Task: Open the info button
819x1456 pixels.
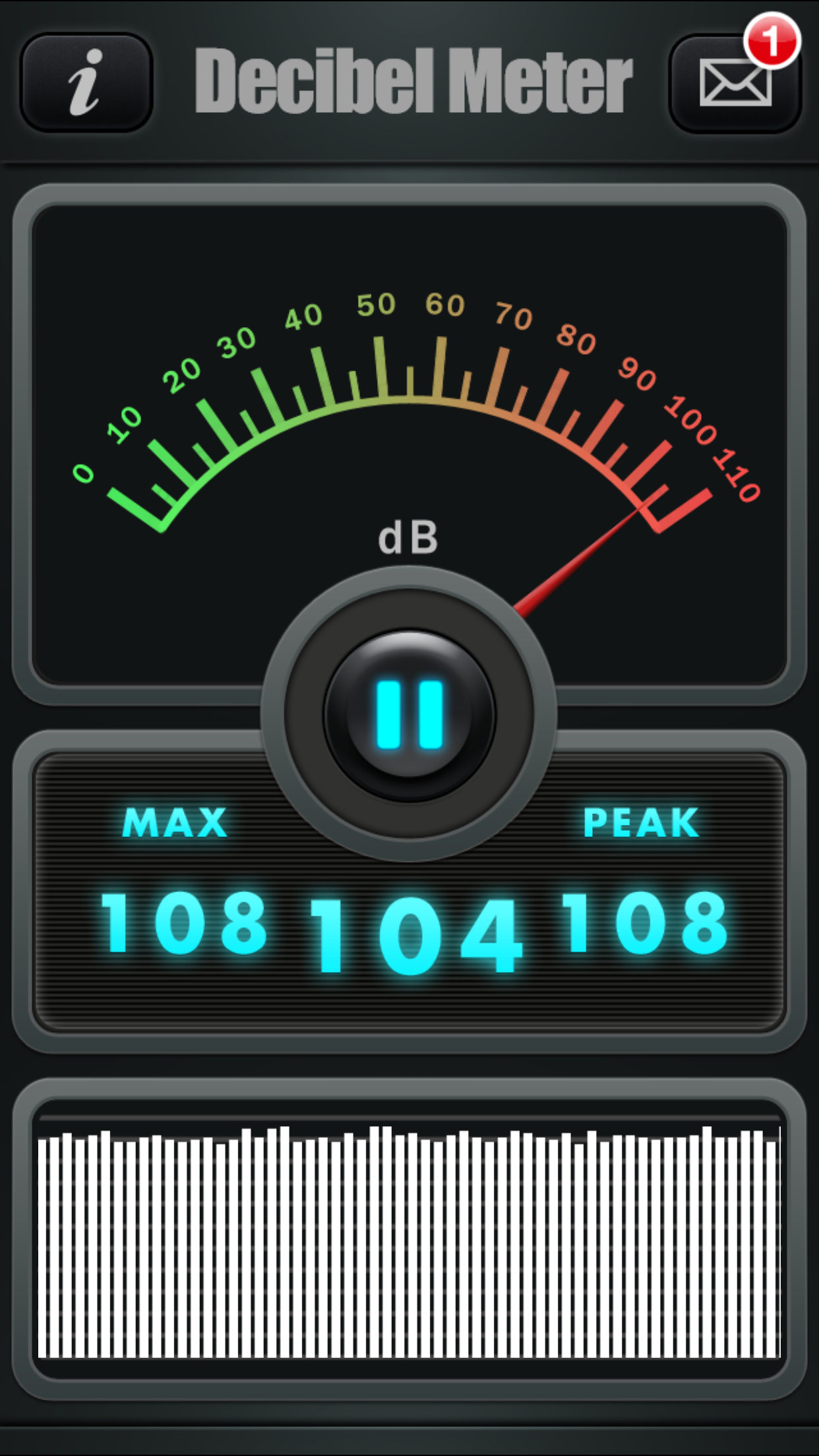Action: 86,82
